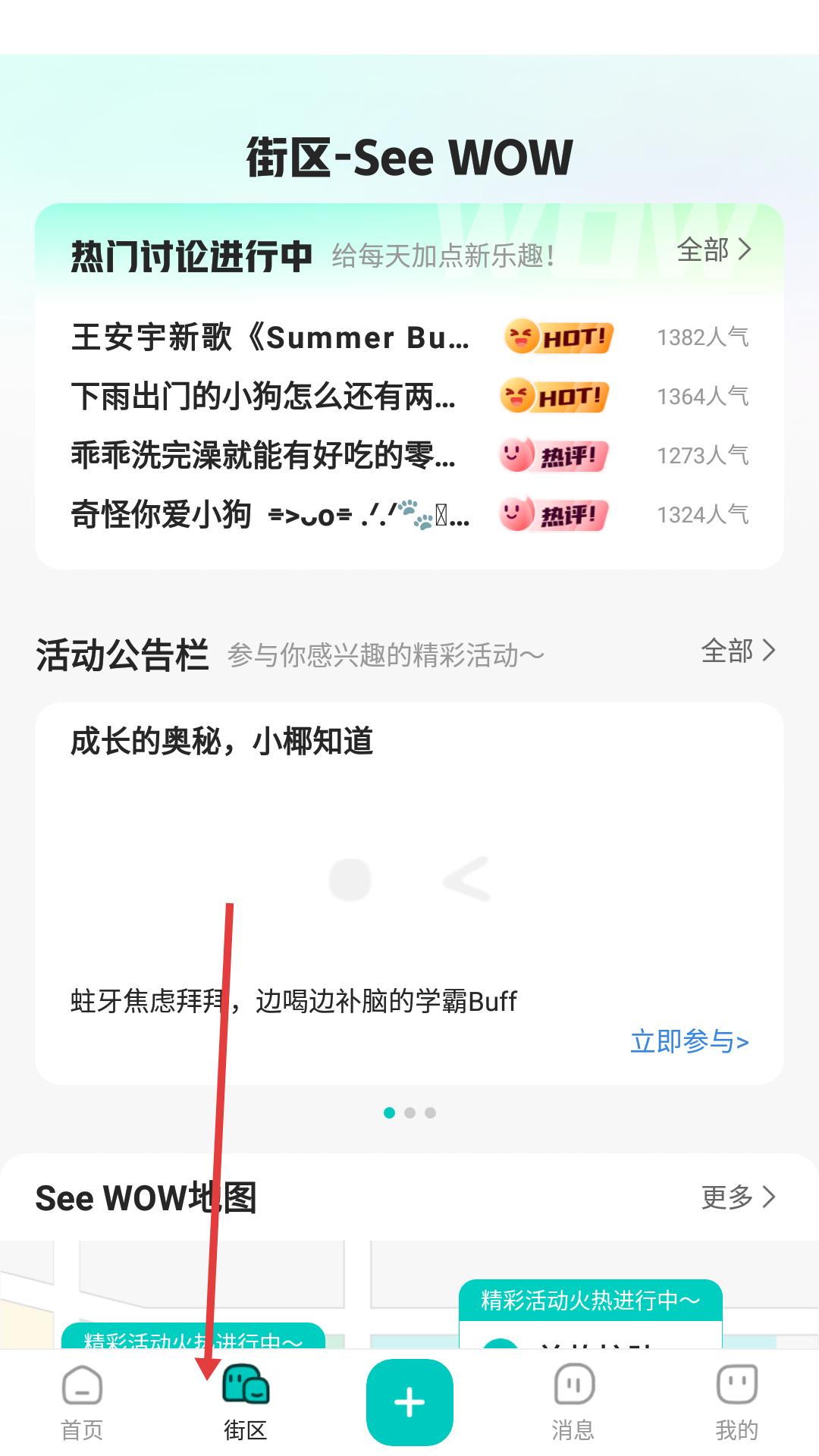This screenshot has height=1456, width=819.
Task: Open the right 精彩活动火热进行中 map card
Action: [x=591, y=1314]
